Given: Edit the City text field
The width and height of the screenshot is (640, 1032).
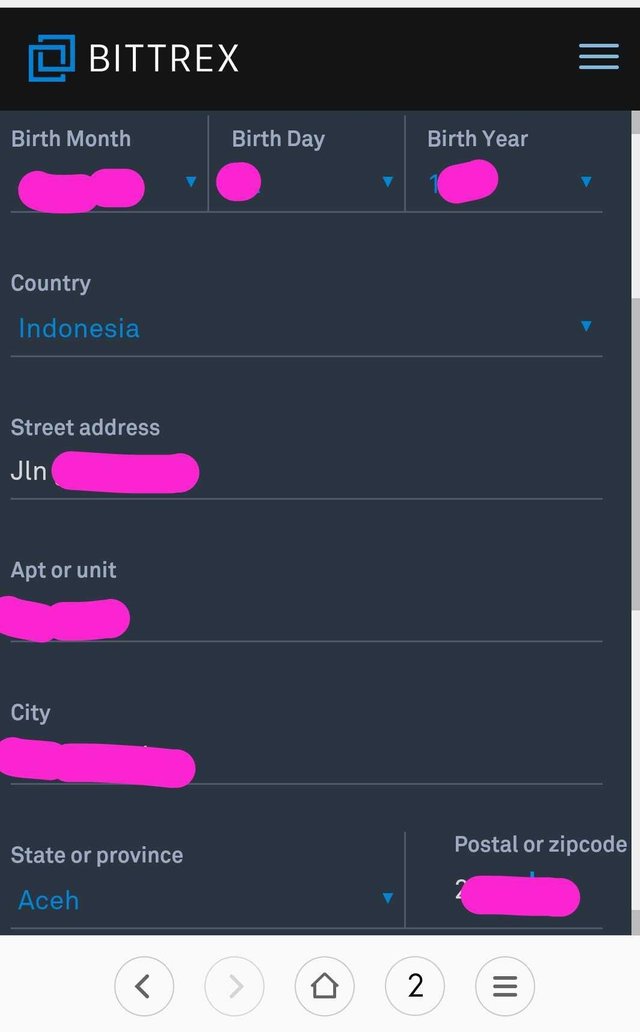Looking at the screenshot, I should tap(305, 762).
